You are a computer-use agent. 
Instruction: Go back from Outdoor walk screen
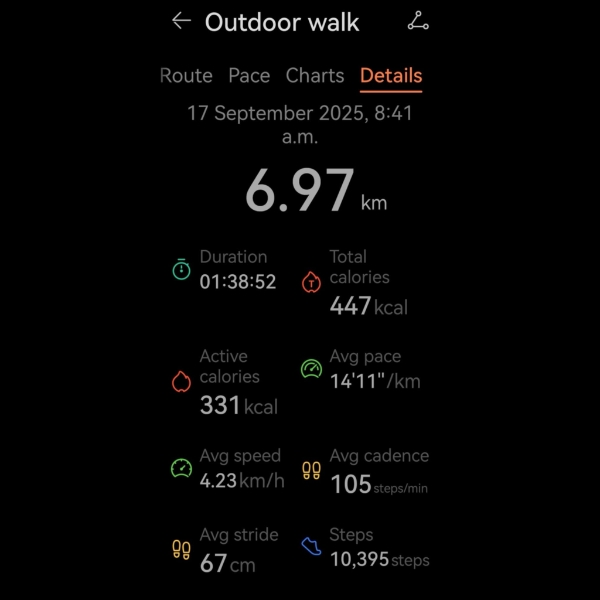point(181,21)
